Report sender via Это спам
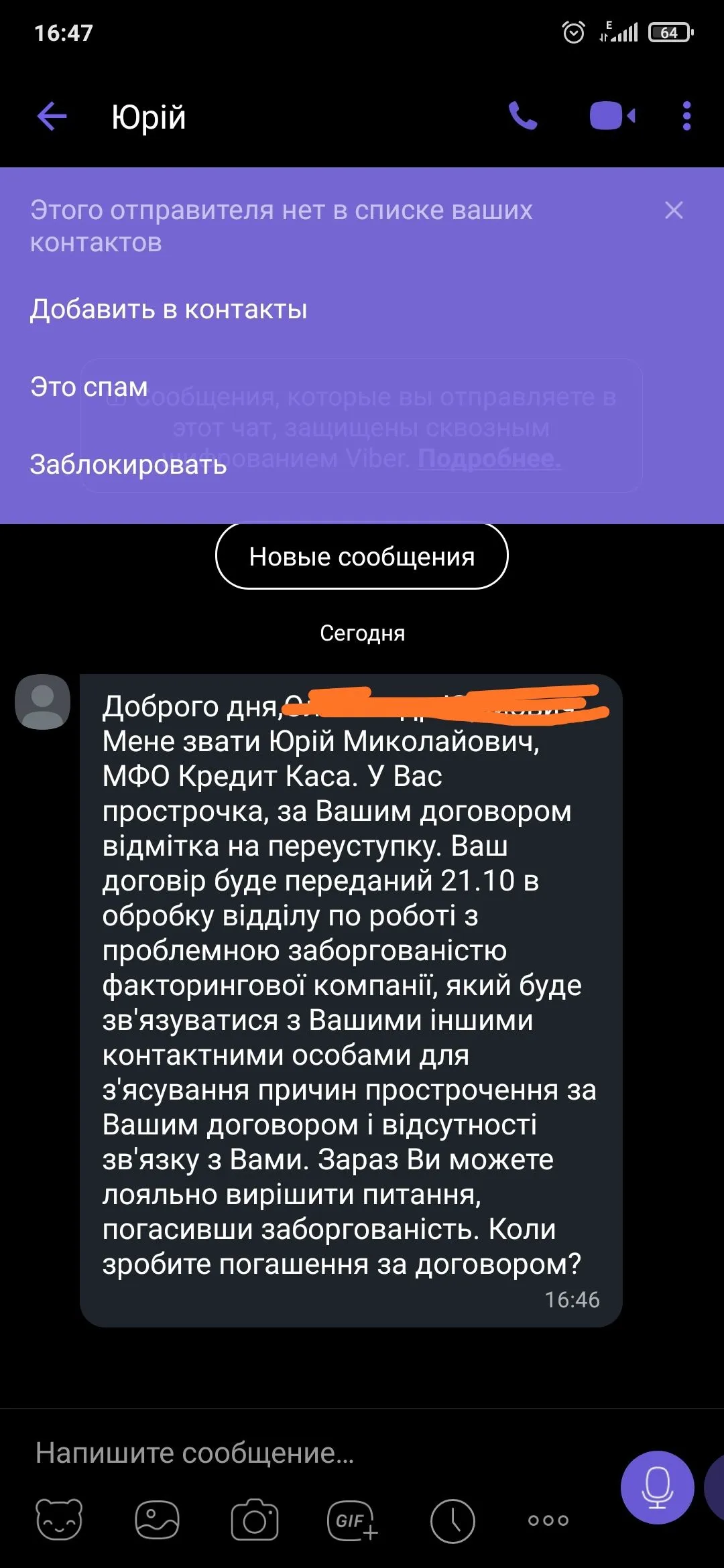Screen dimensions: 724x1568 (88, 387)
